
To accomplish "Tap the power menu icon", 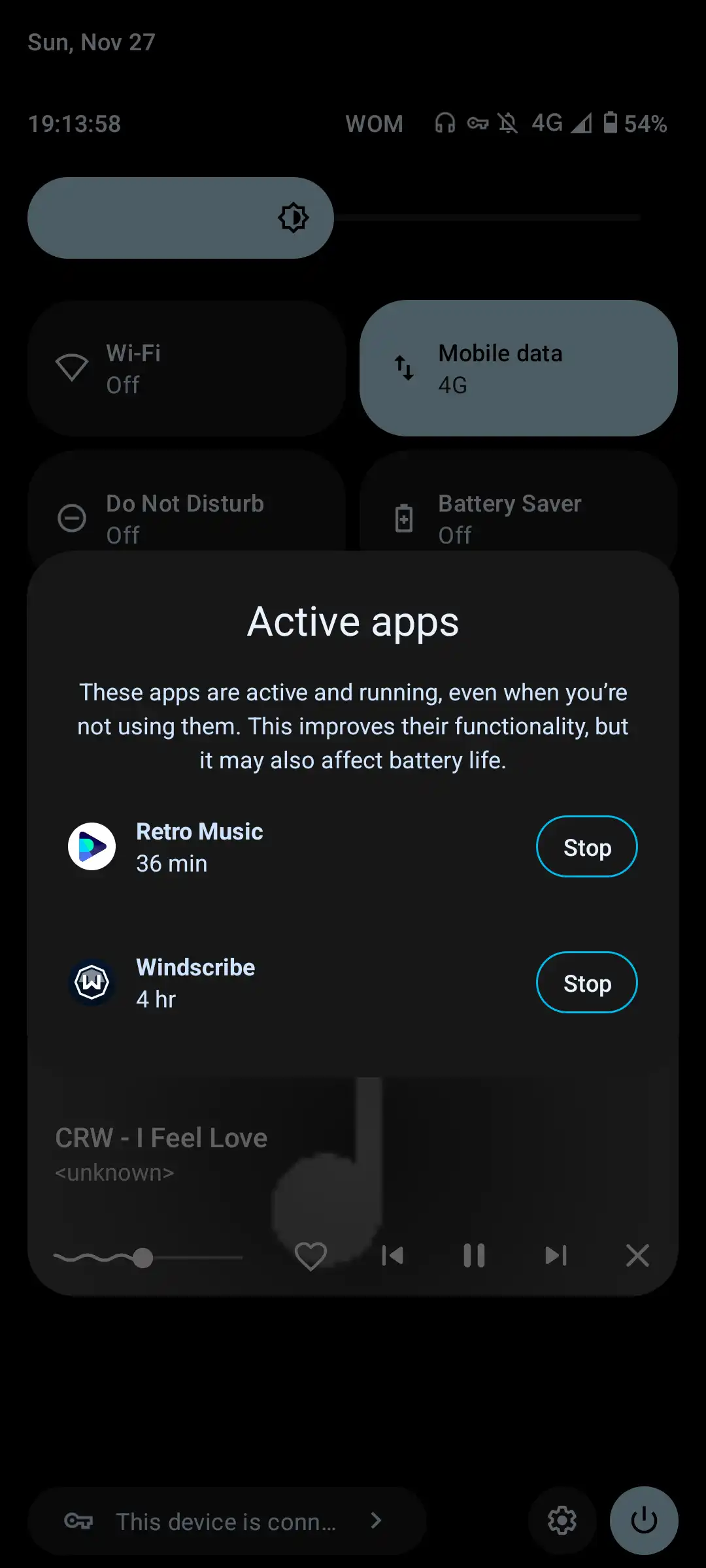I will 643,1520.
